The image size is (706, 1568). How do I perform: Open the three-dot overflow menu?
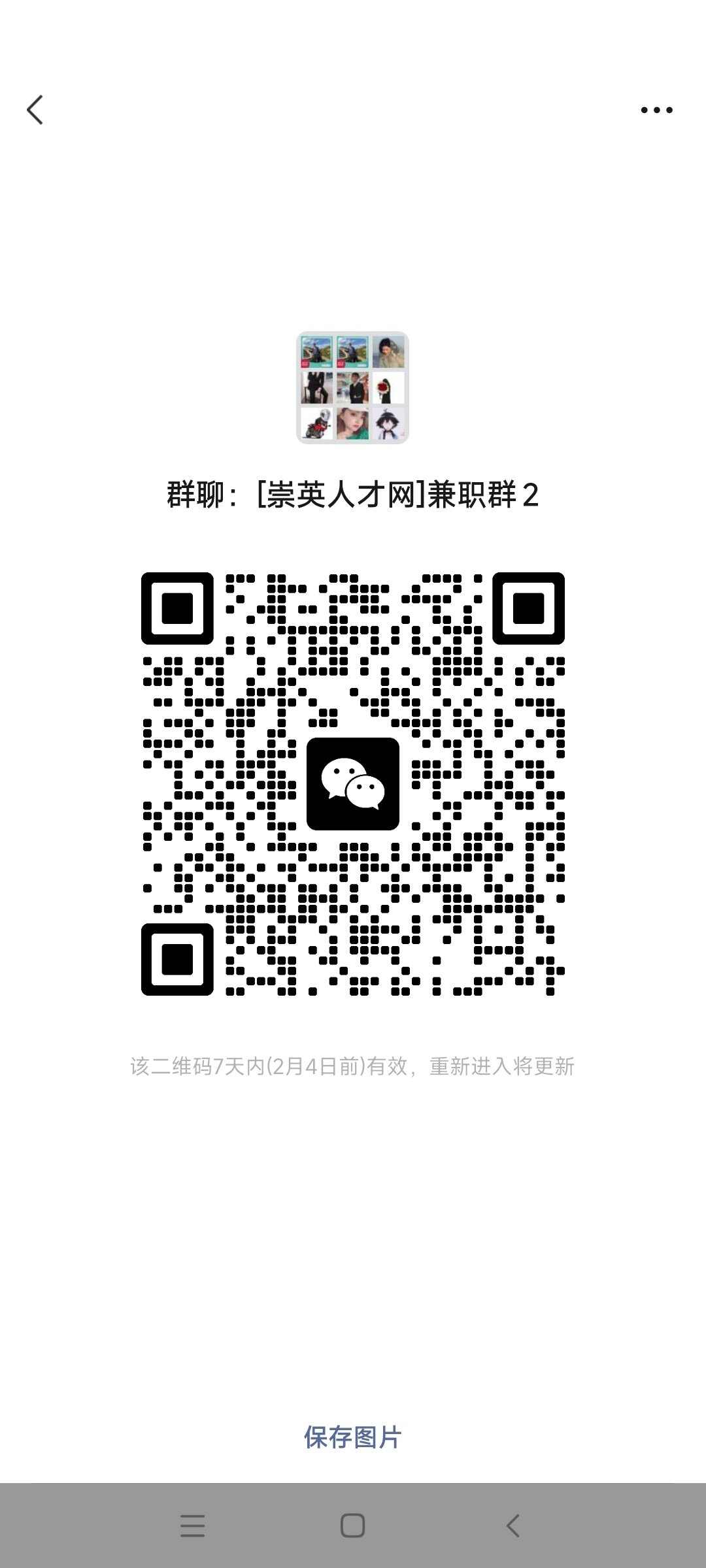(656, 110)
